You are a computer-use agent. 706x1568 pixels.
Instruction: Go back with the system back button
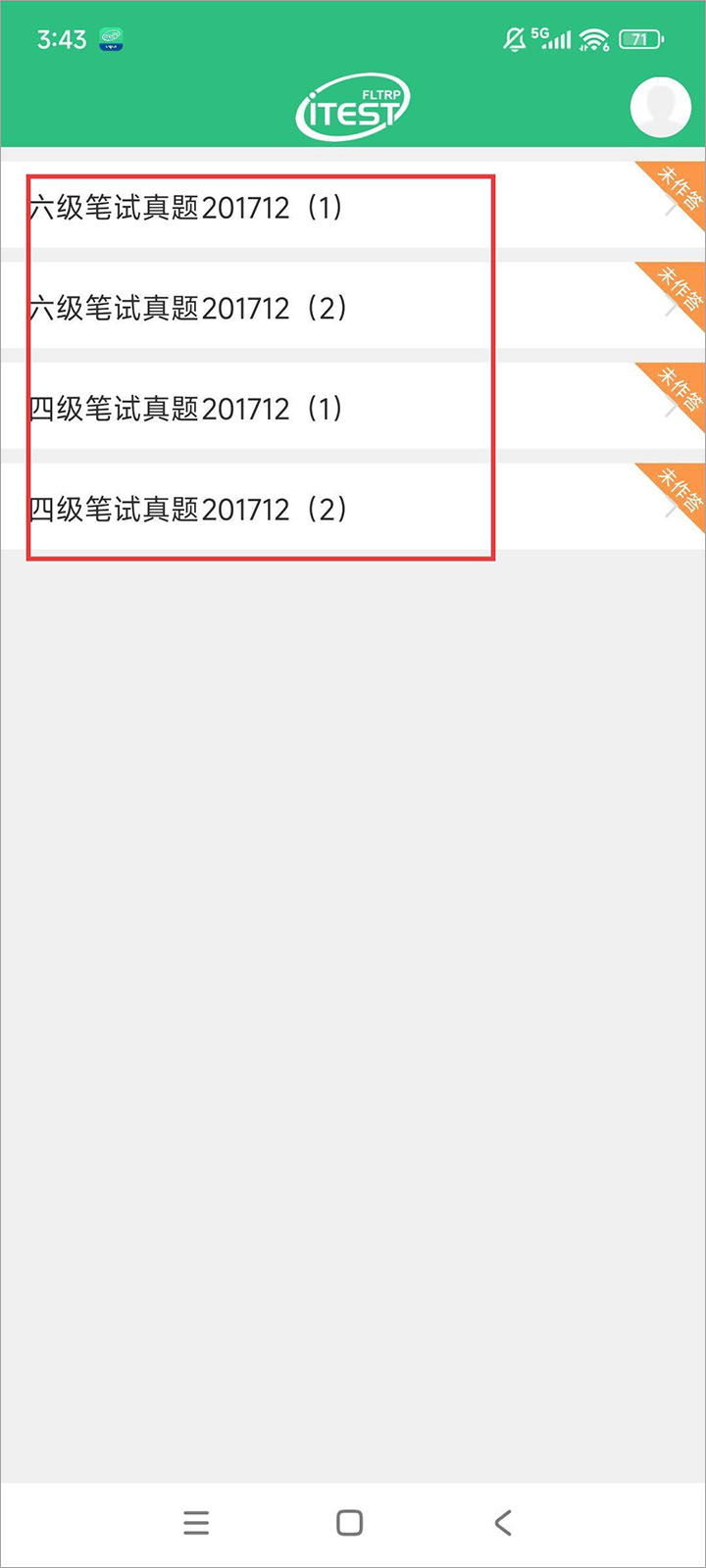coord(503,1522)
